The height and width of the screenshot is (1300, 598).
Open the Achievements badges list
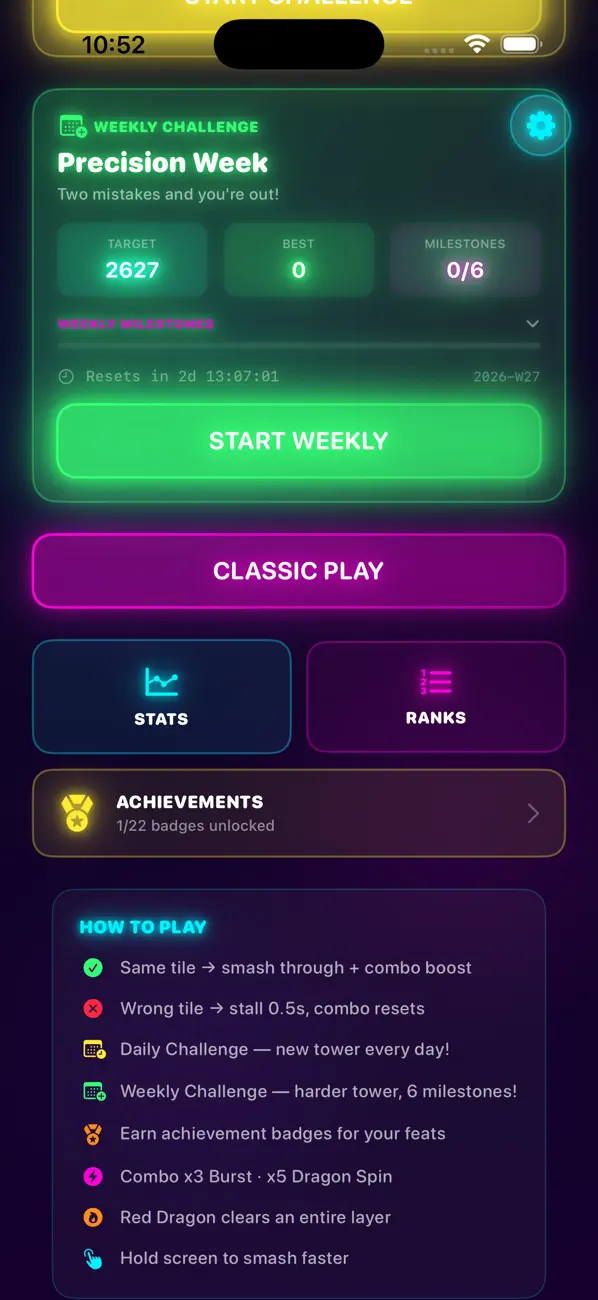299,813
